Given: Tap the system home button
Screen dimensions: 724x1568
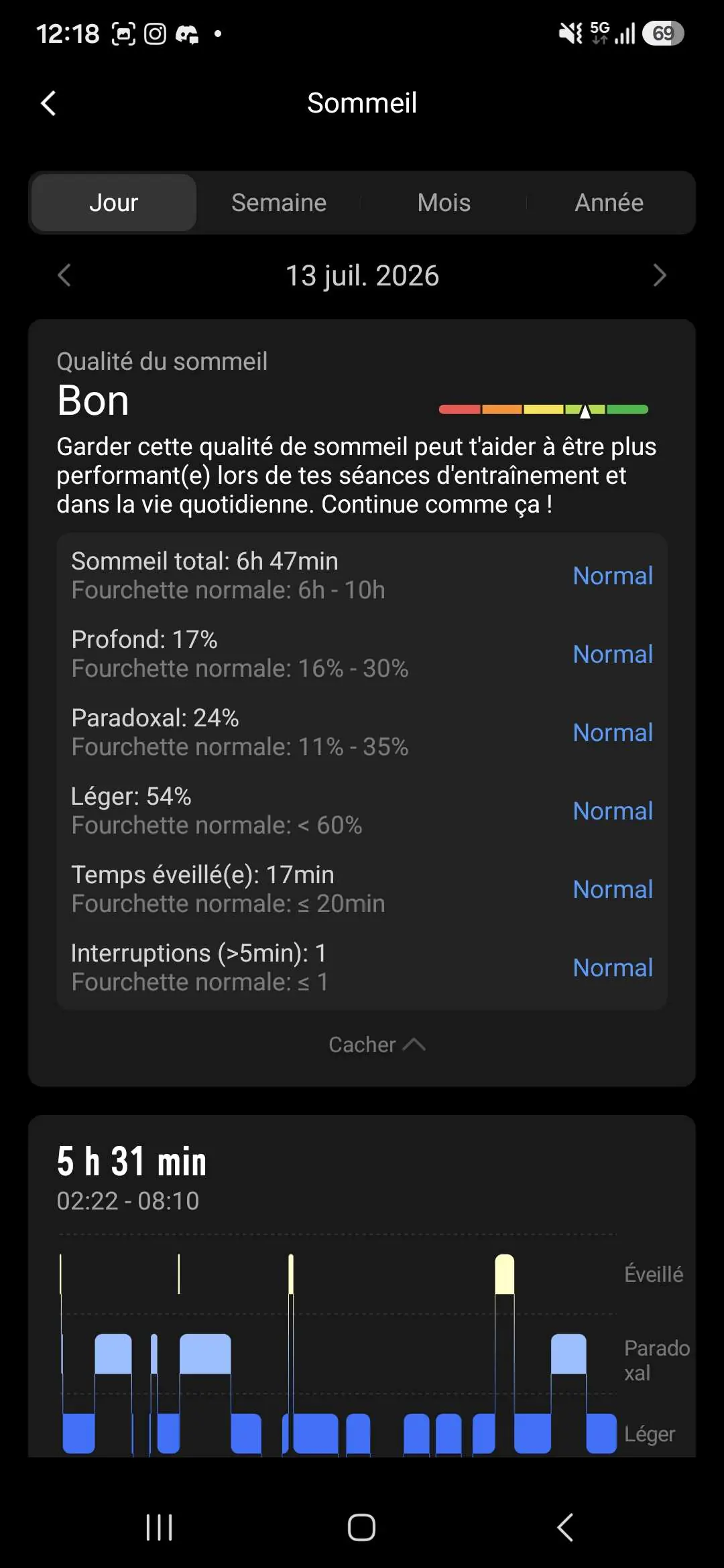Looking at the screenshot, I should (361, 1528).
